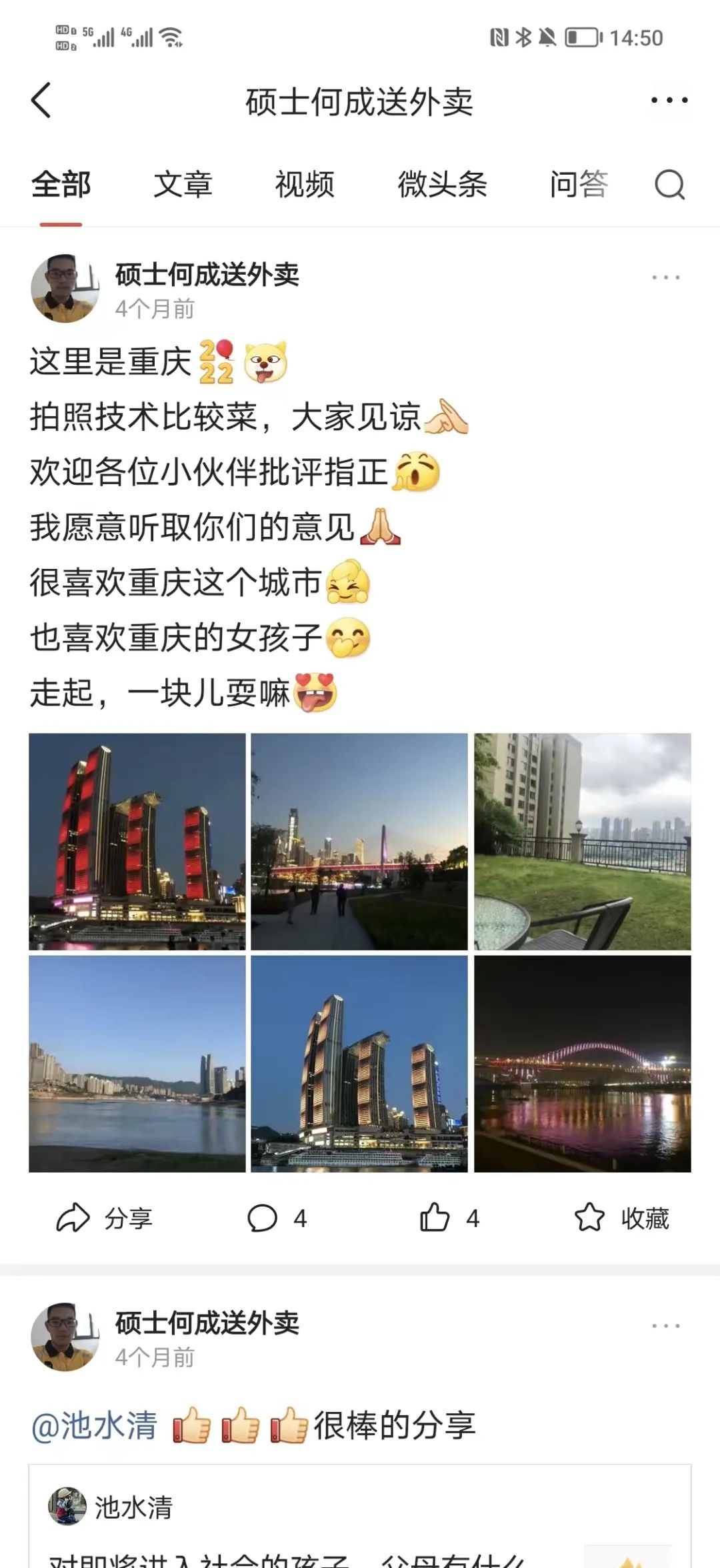The width and height of the screenshot is (720, 1568).
Task: Switch to the 问答 tab
Action: [x=579, y=187]
